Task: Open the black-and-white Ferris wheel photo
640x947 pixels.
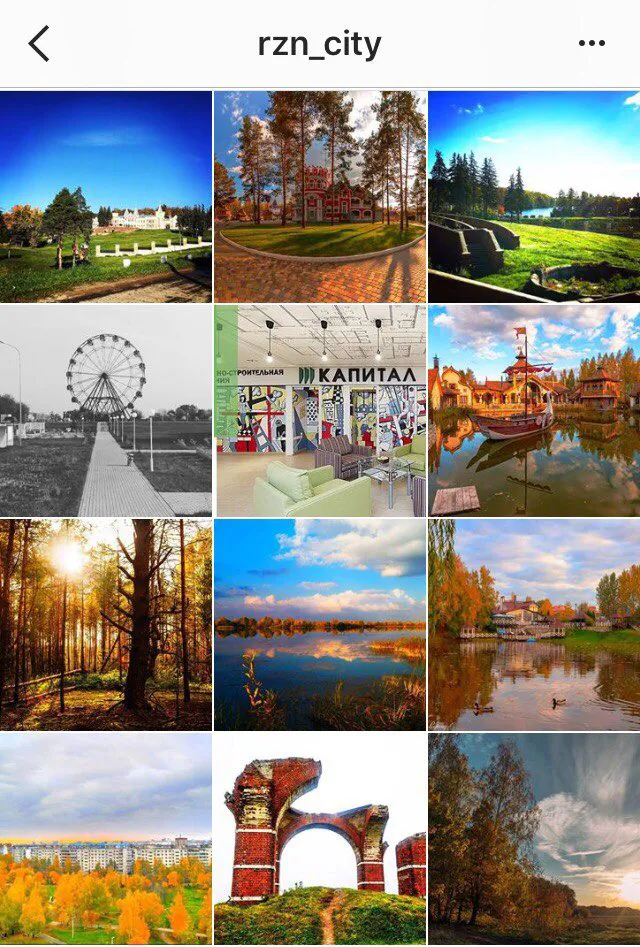Action: pyautogui.click(x=106, y=410)
